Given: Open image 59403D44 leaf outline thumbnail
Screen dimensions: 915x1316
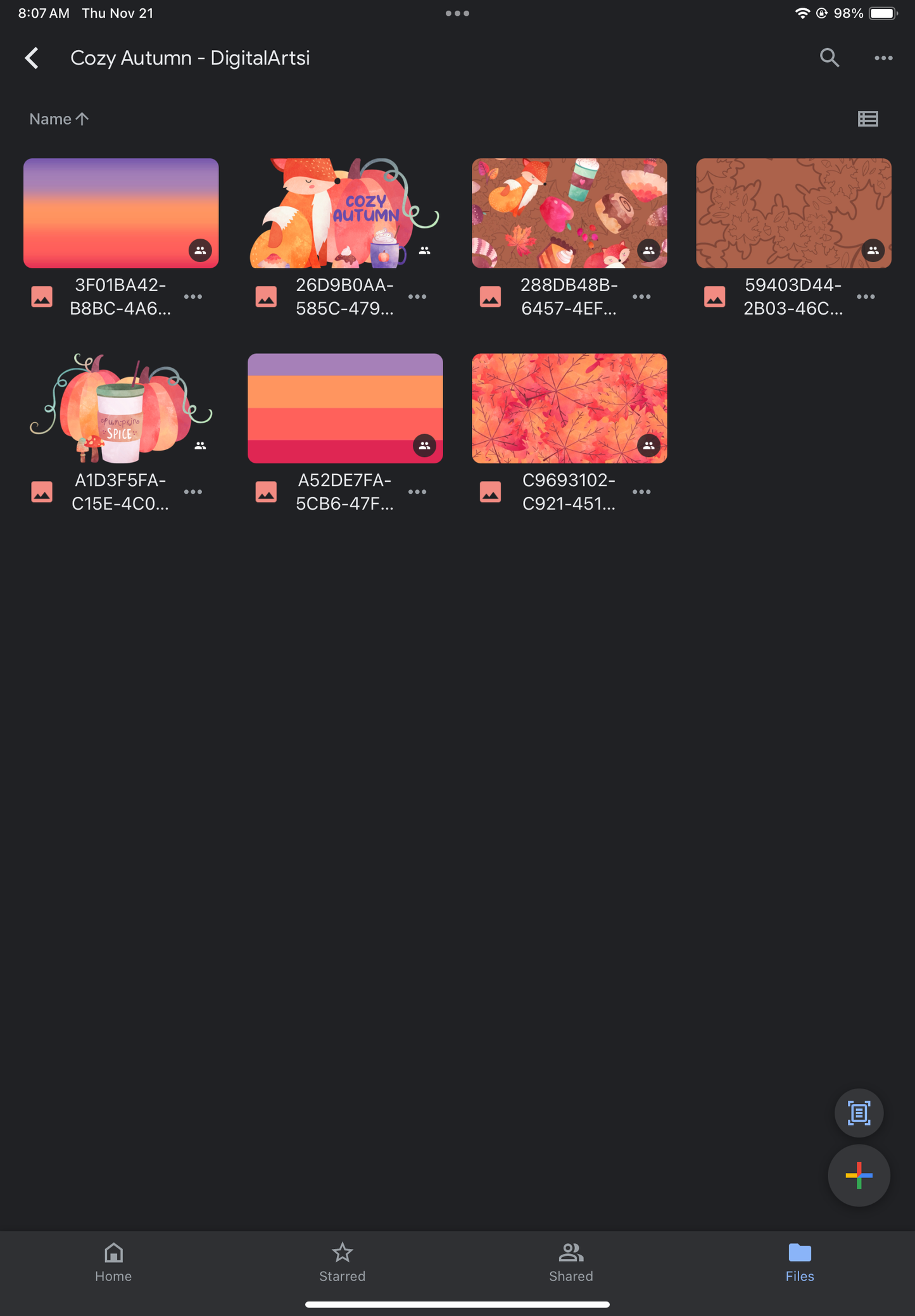Looking at the screenshot, I should [x=793, y=213].
